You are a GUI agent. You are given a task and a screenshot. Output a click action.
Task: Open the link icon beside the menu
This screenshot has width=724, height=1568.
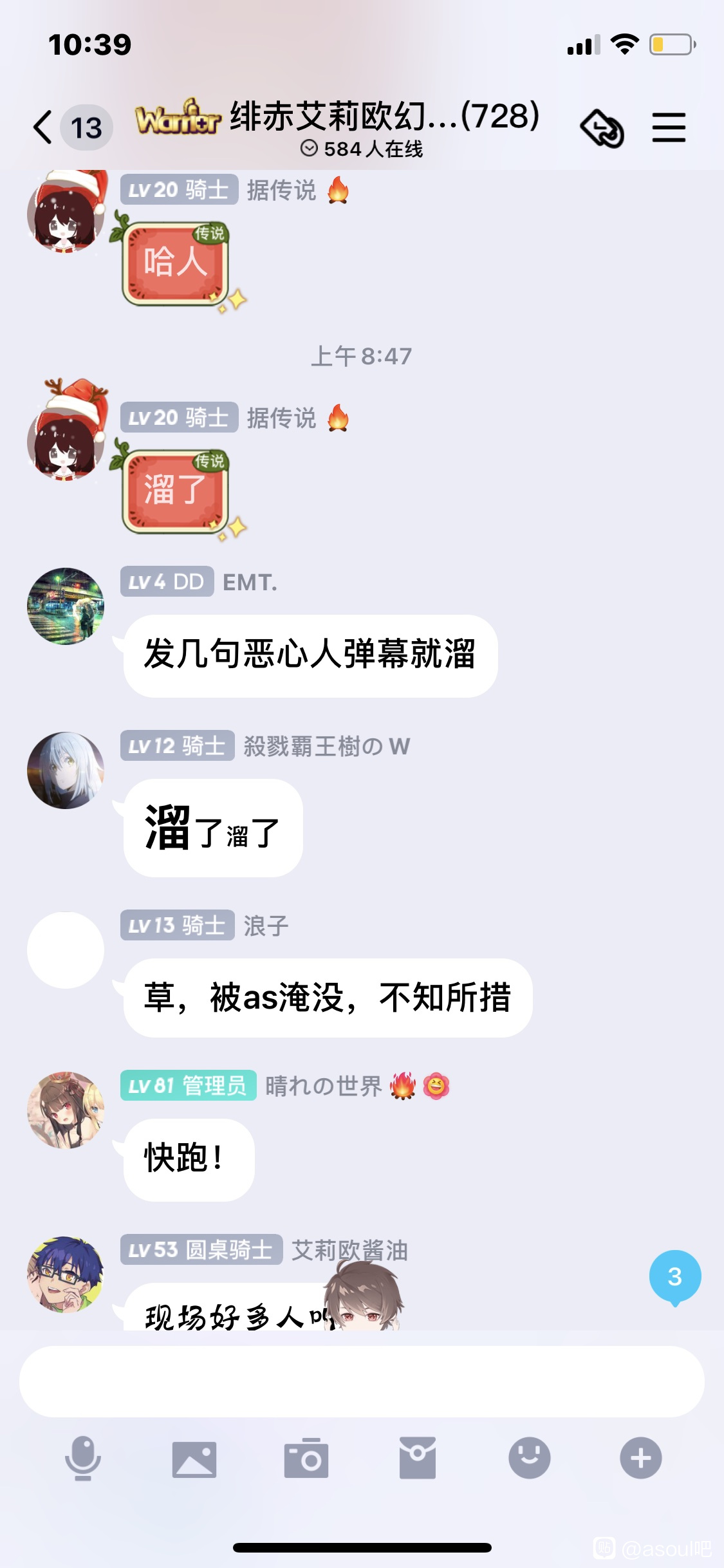point(602,128)
